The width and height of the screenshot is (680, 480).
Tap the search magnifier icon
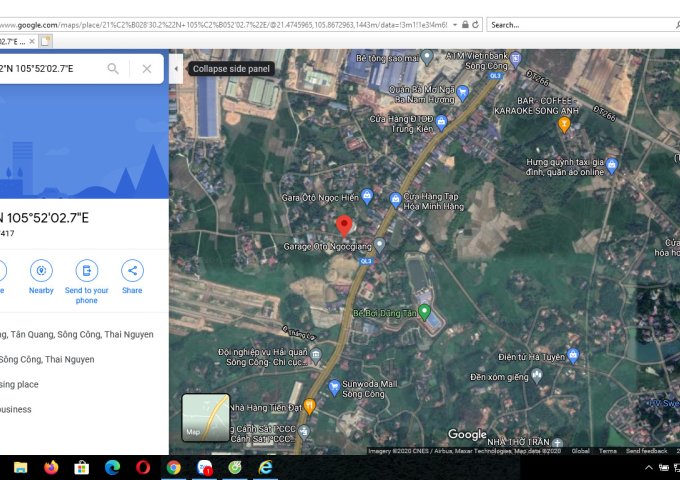[113, 69]
